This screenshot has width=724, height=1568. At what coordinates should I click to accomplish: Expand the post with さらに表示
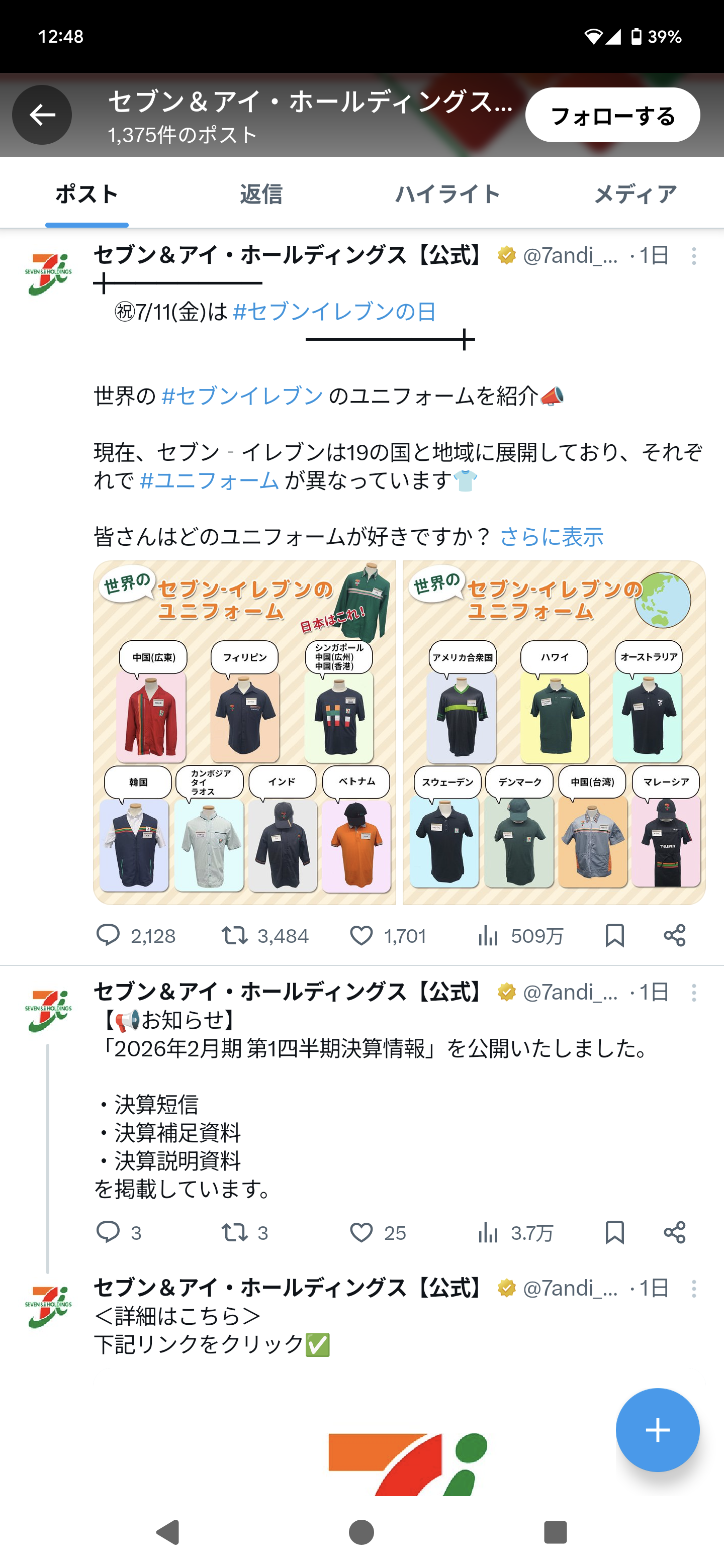551,537
